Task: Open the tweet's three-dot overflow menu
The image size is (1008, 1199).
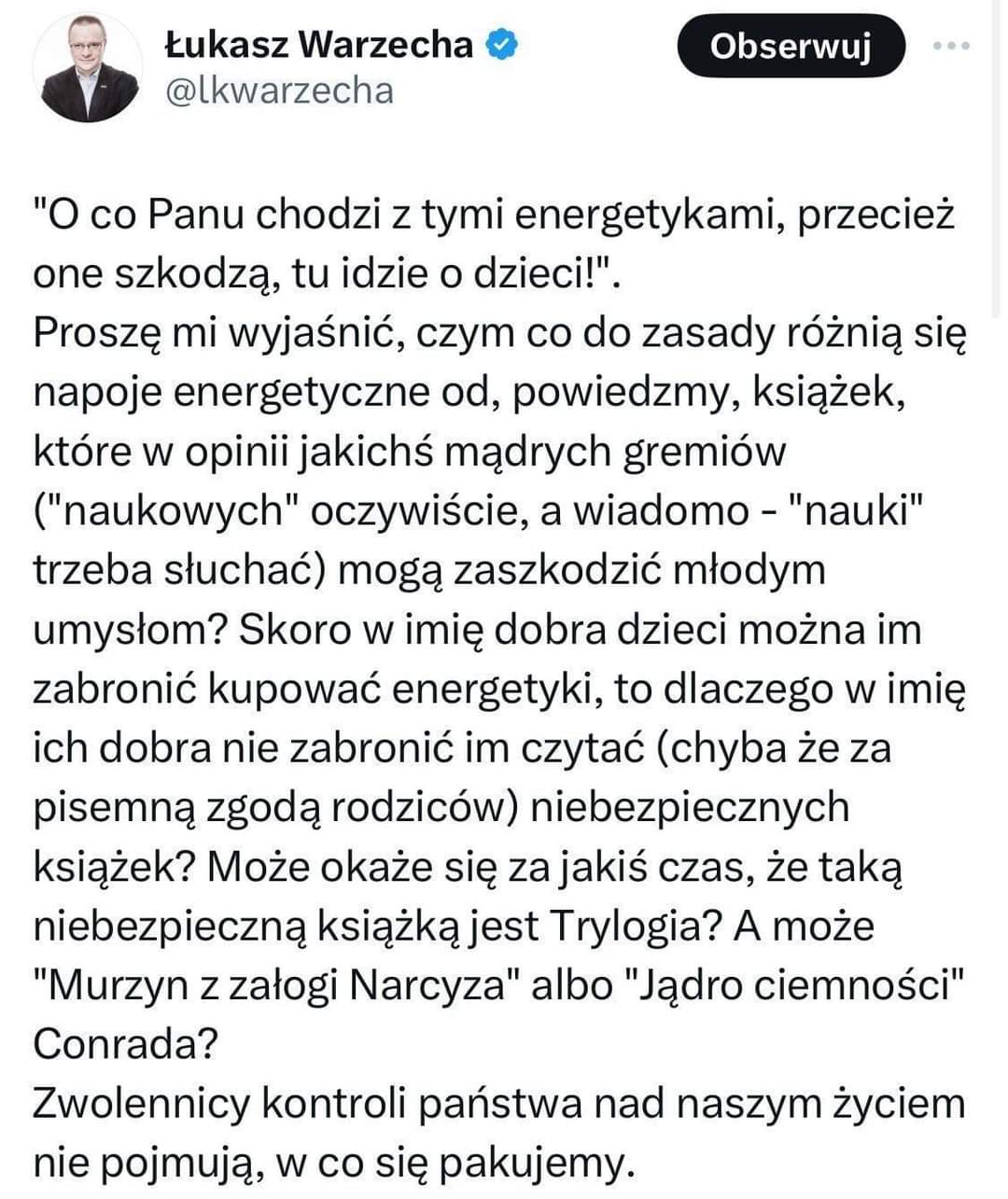Action: 951,46
